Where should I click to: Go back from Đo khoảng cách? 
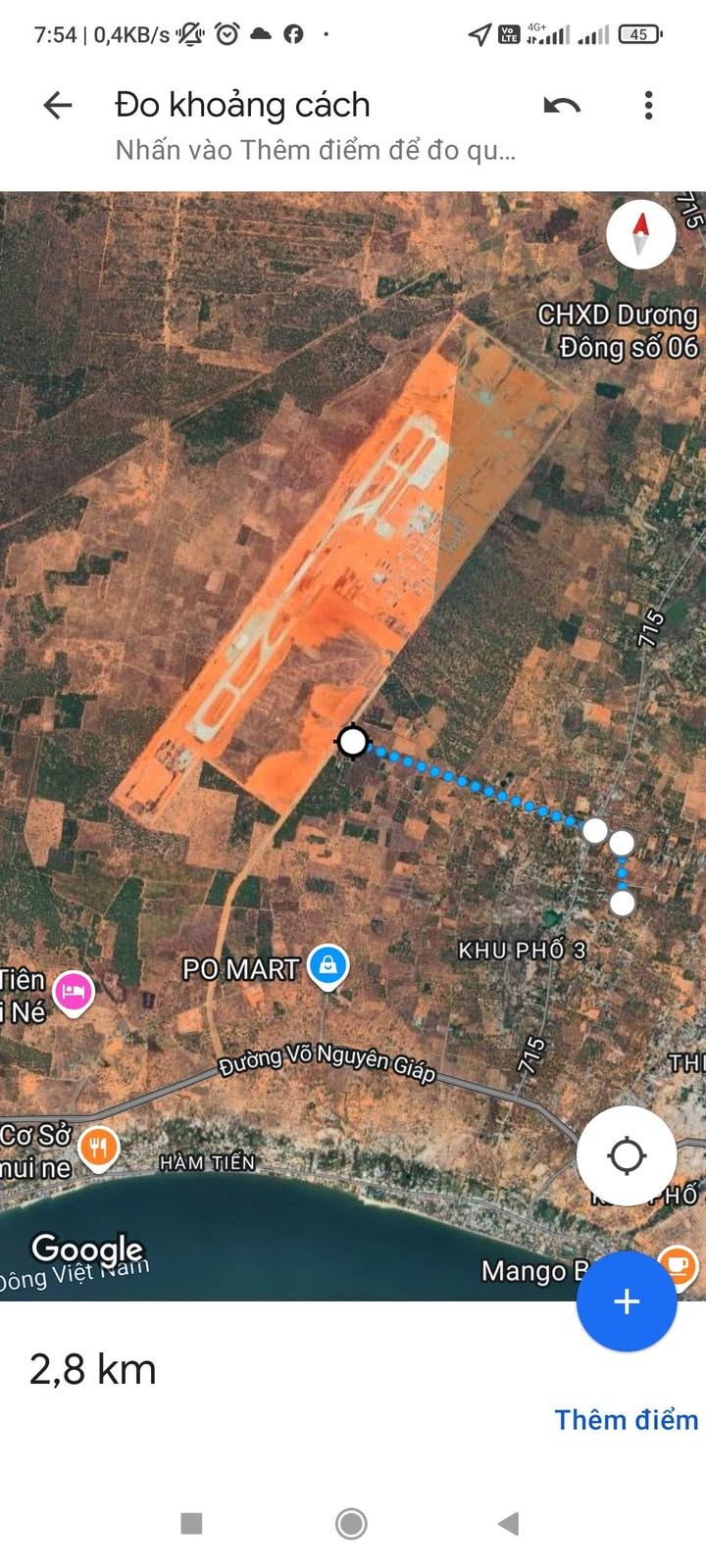click(58, 106)
